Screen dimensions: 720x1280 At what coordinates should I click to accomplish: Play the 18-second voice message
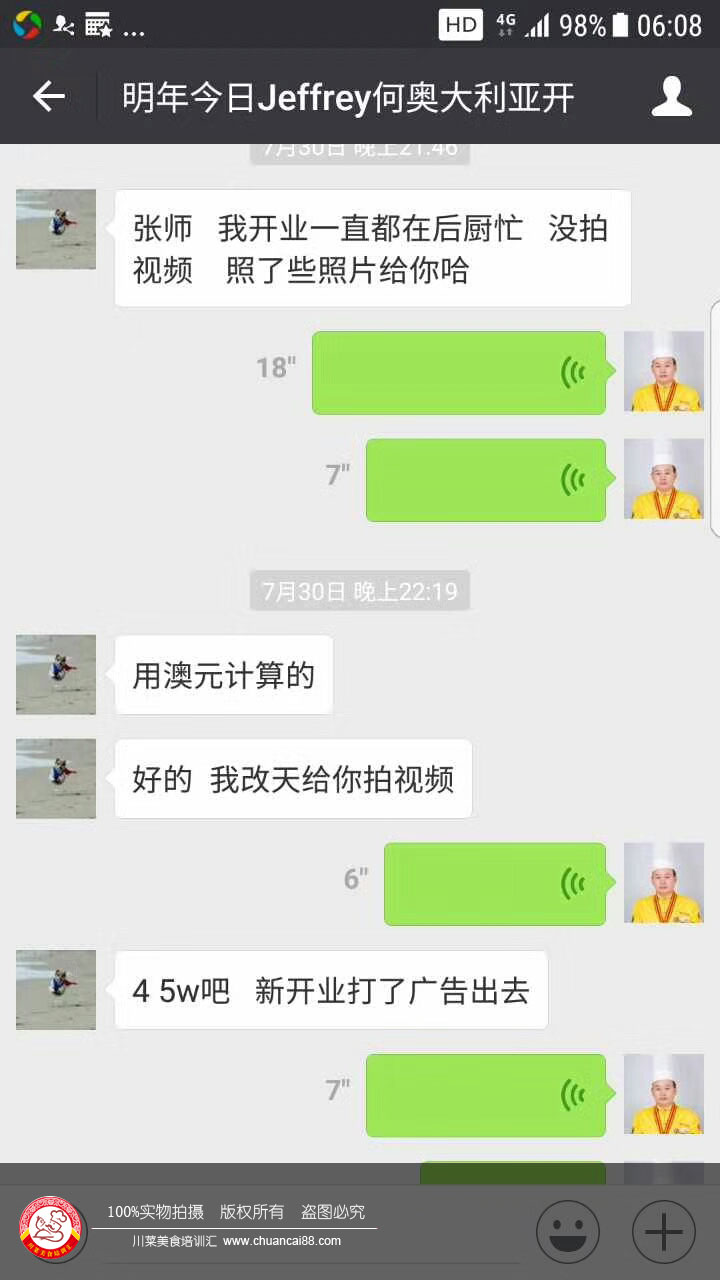click(459, 373)
